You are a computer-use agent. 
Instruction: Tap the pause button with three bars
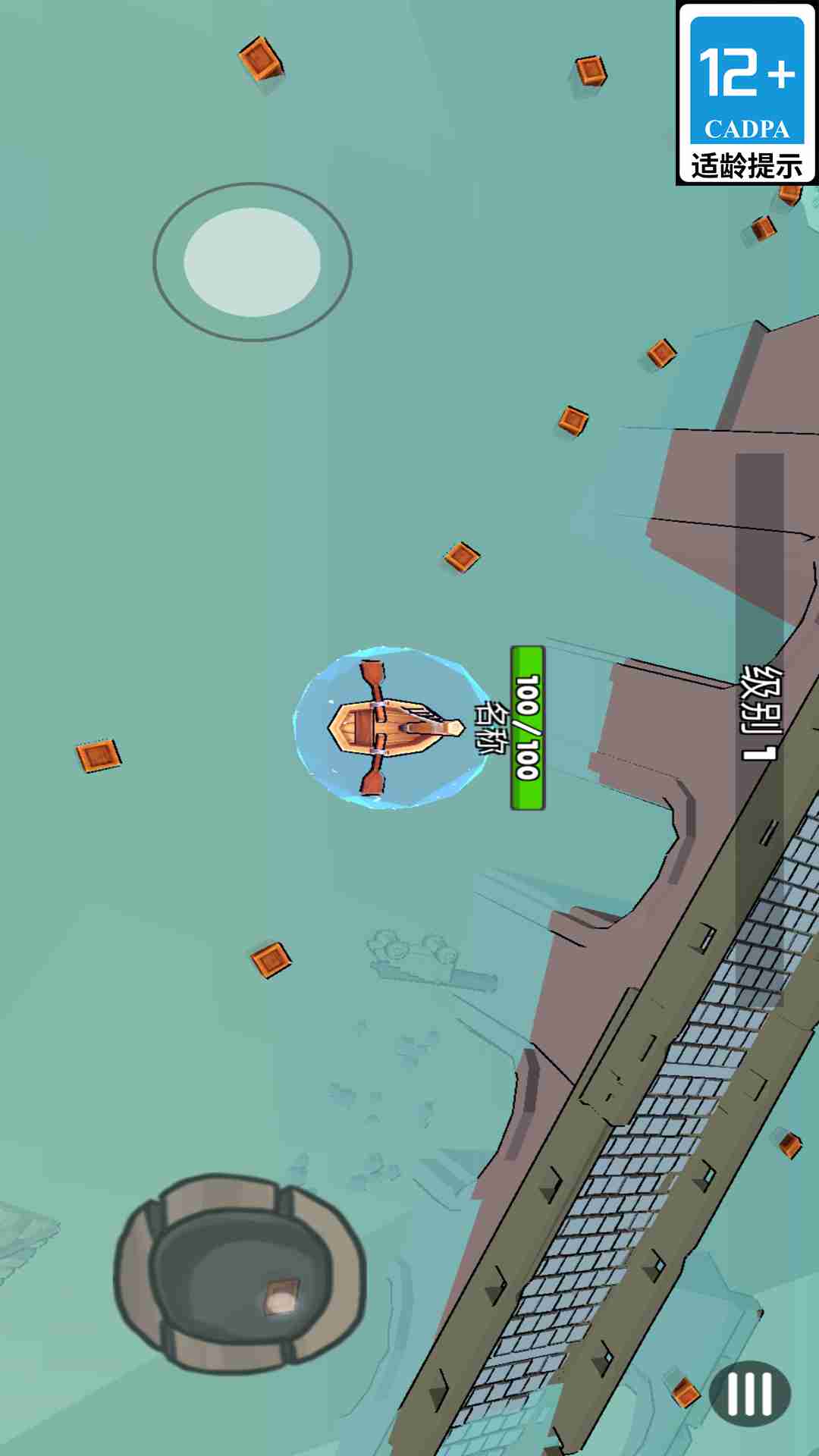coord(750,1393)
